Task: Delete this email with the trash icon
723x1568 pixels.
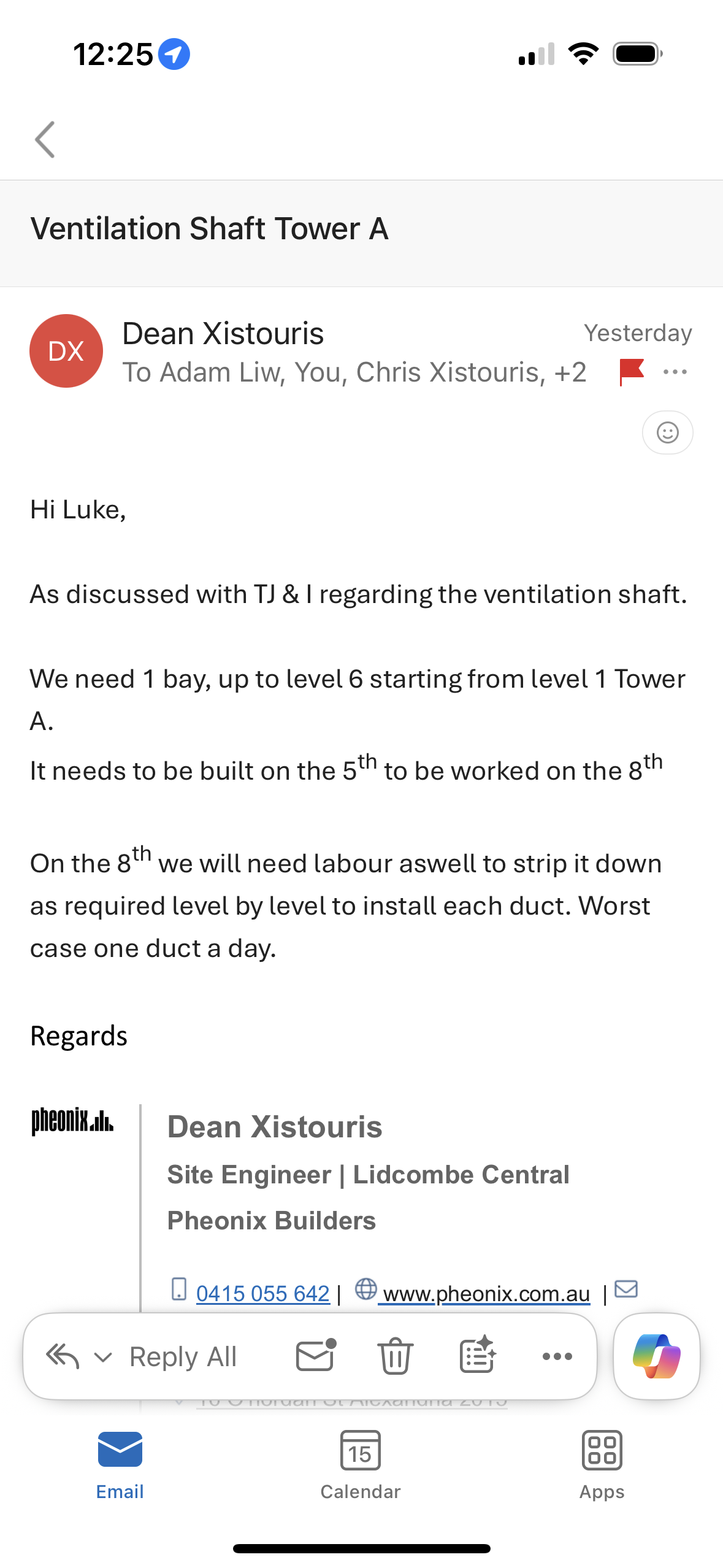Action: pos(396,1356)
